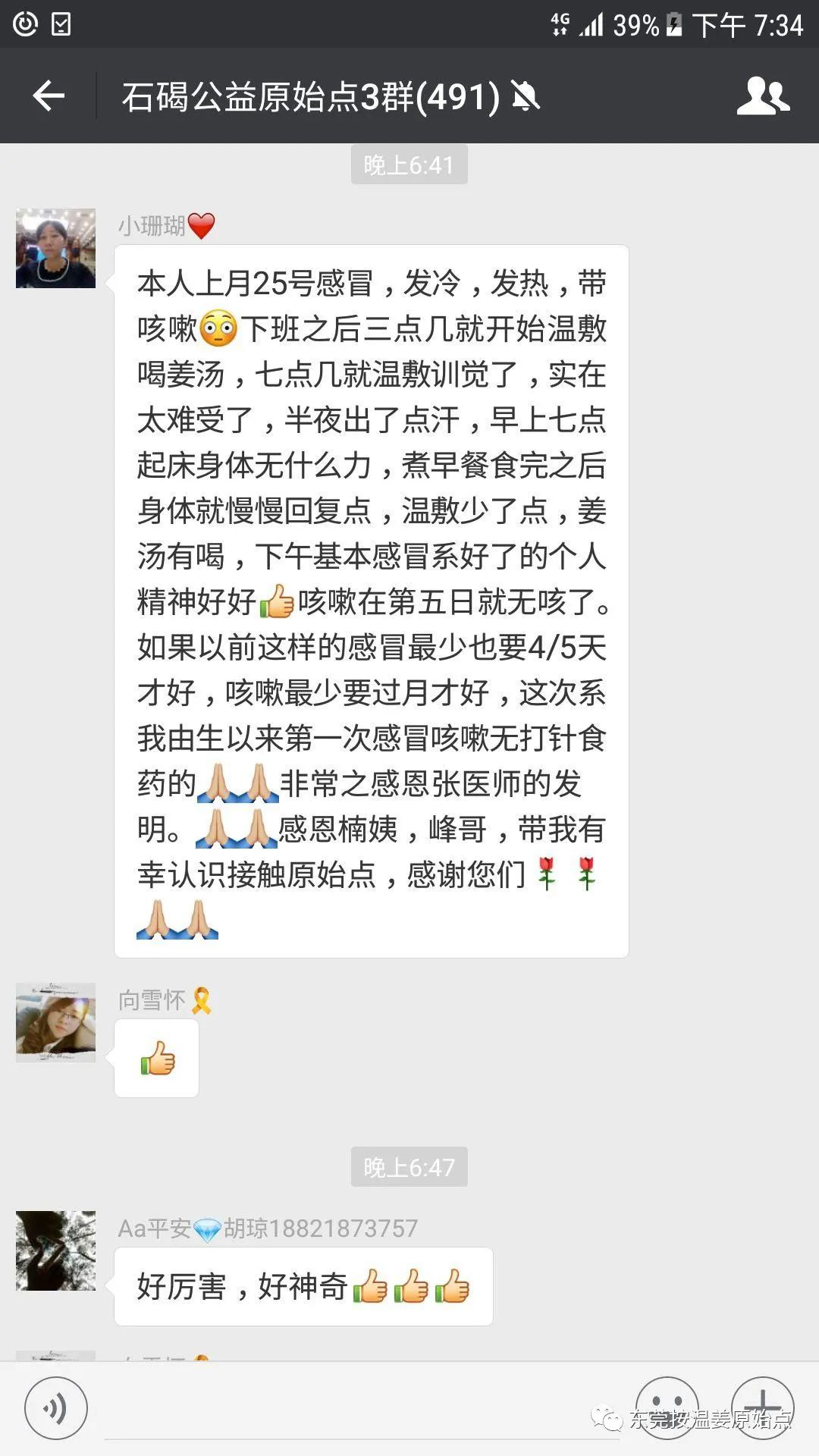The image size is (819, 1456).
Task: Open Aa平安 胡琼's profile avatar
Action: (x=56, y=1250)
